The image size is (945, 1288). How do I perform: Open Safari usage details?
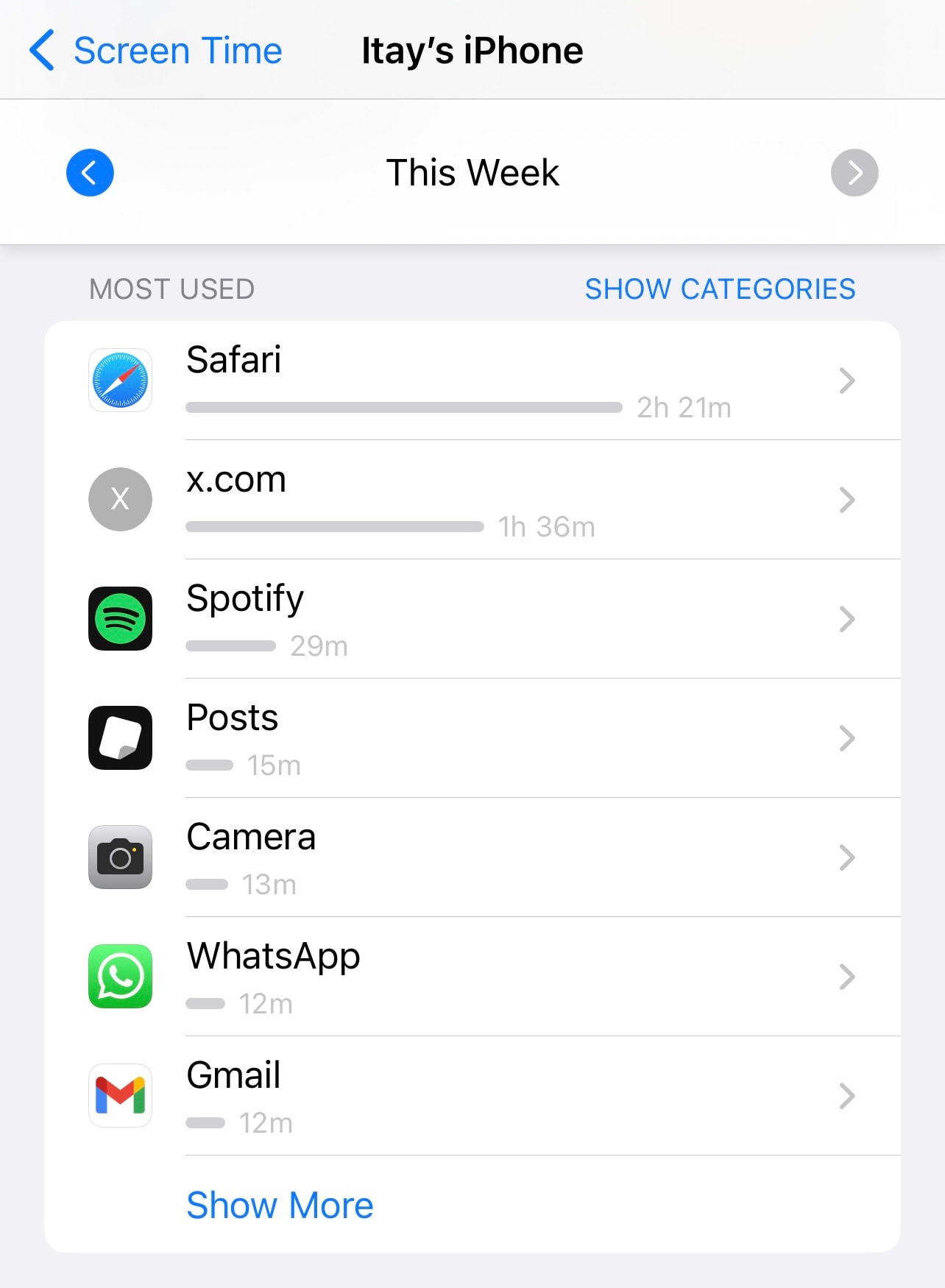click(471, 381)
